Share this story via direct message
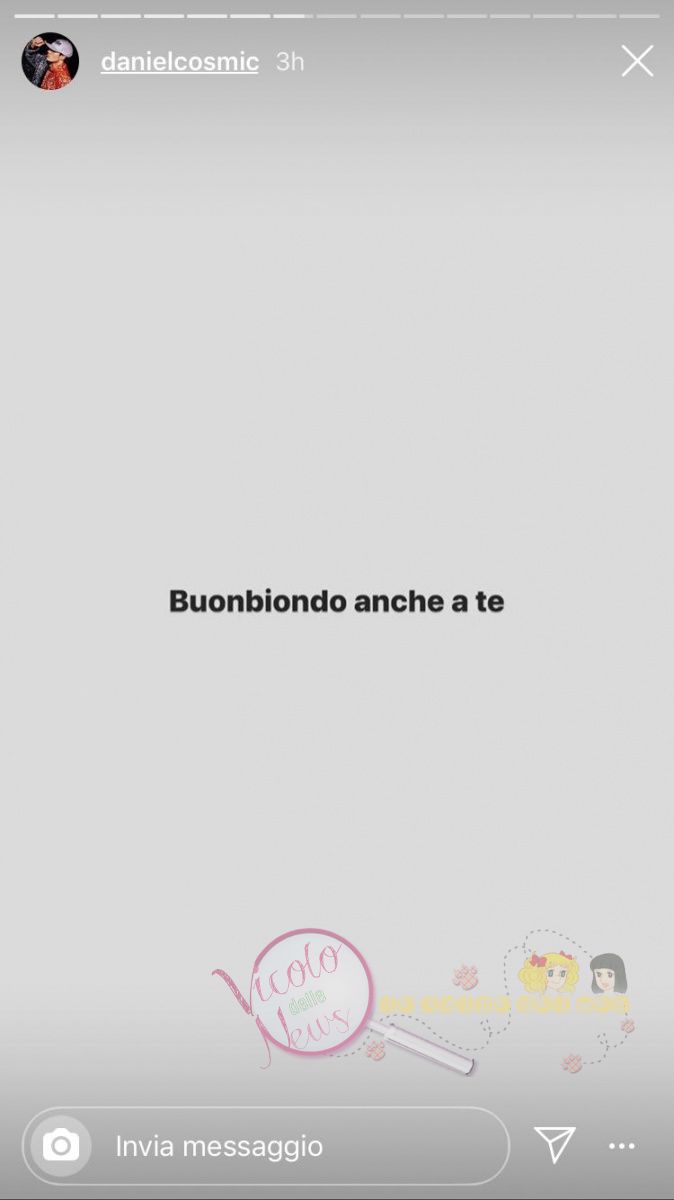This screenshot has width=674, height=1200. (554, 1145)
